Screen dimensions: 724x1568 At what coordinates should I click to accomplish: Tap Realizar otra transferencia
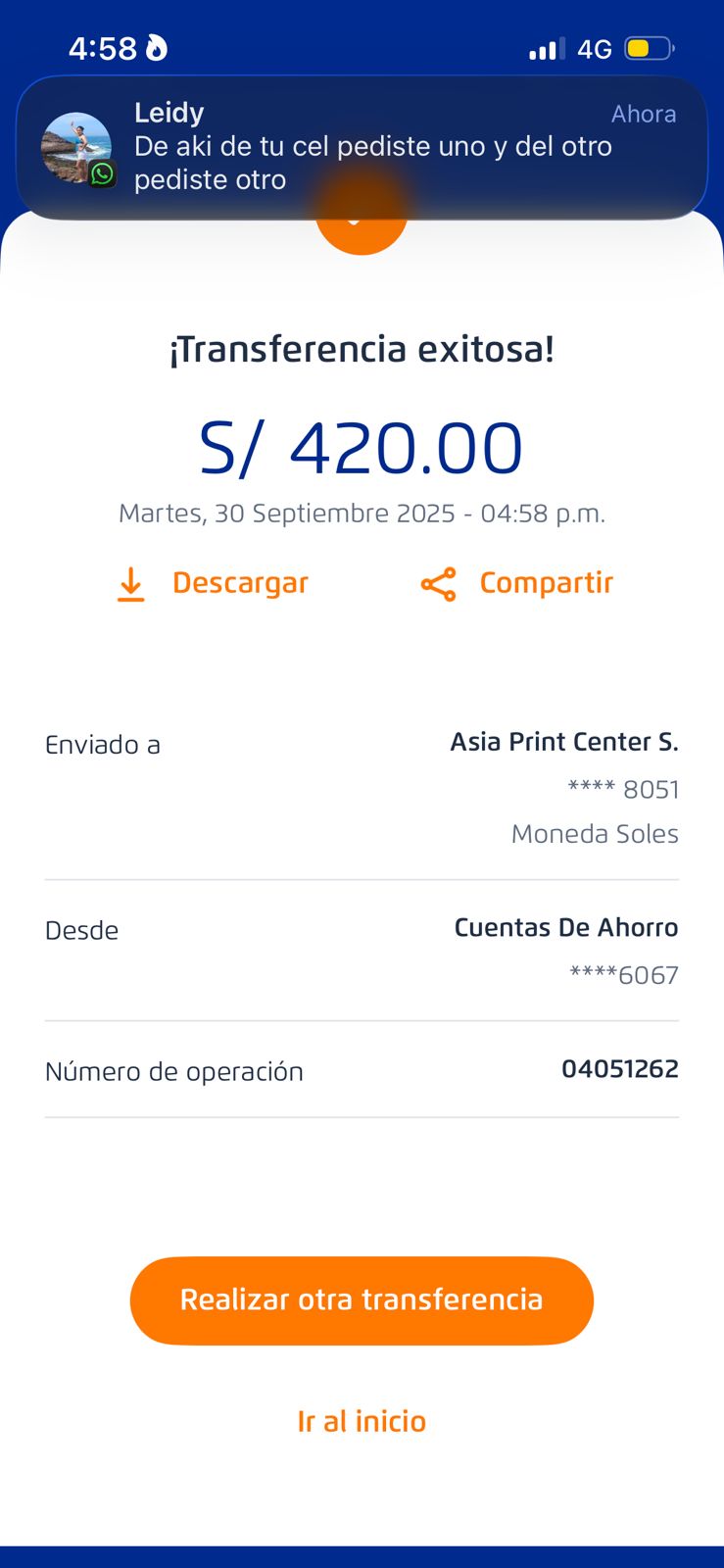(x=362, y=1299)
